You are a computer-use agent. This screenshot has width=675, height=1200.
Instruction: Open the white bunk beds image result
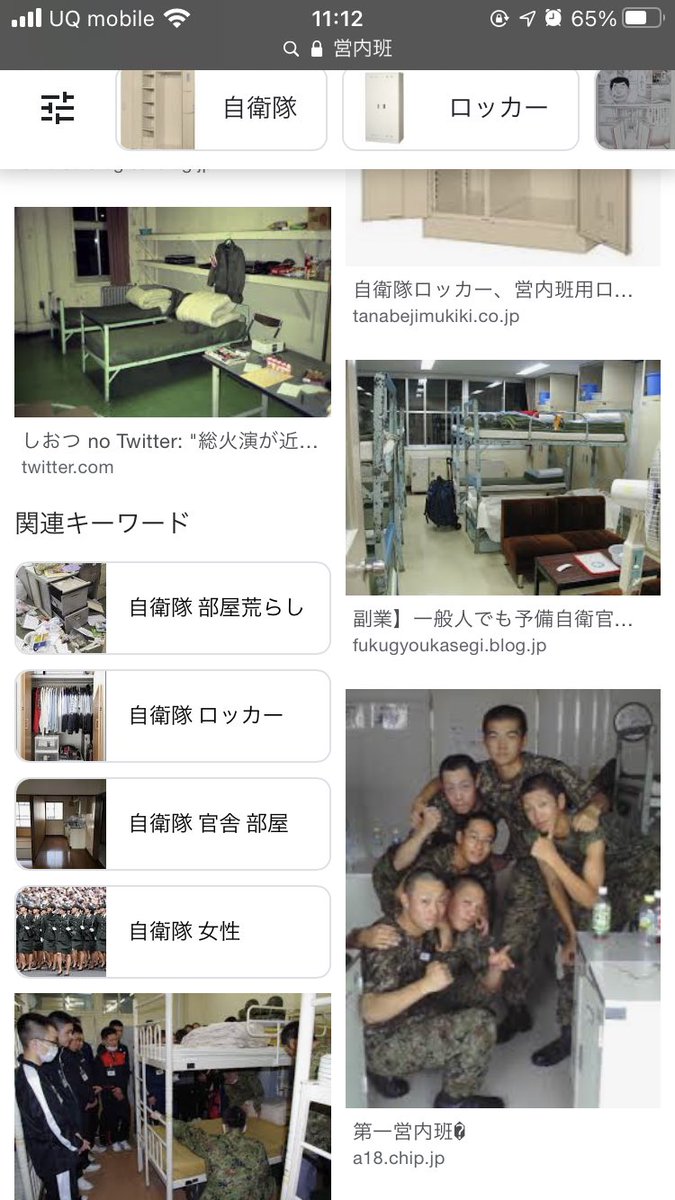pyautogui.click(x=172, y=1095)
